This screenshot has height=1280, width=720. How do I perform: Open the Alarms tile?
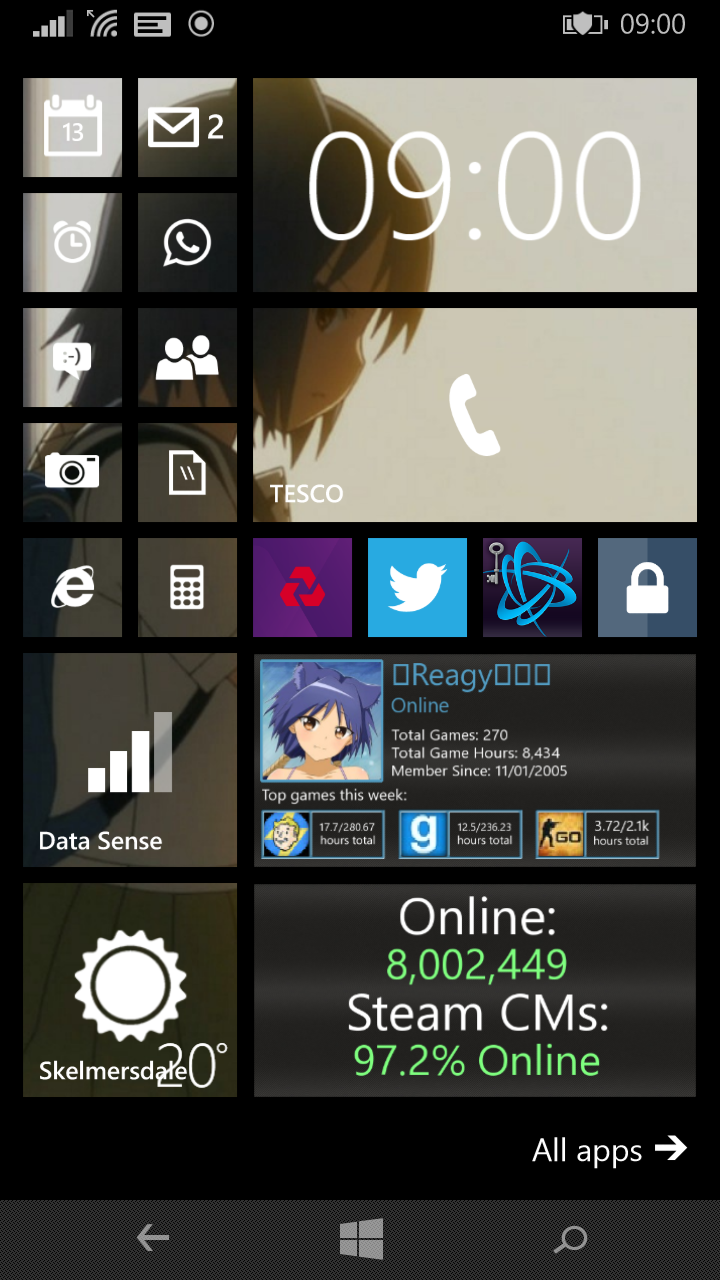72,242
